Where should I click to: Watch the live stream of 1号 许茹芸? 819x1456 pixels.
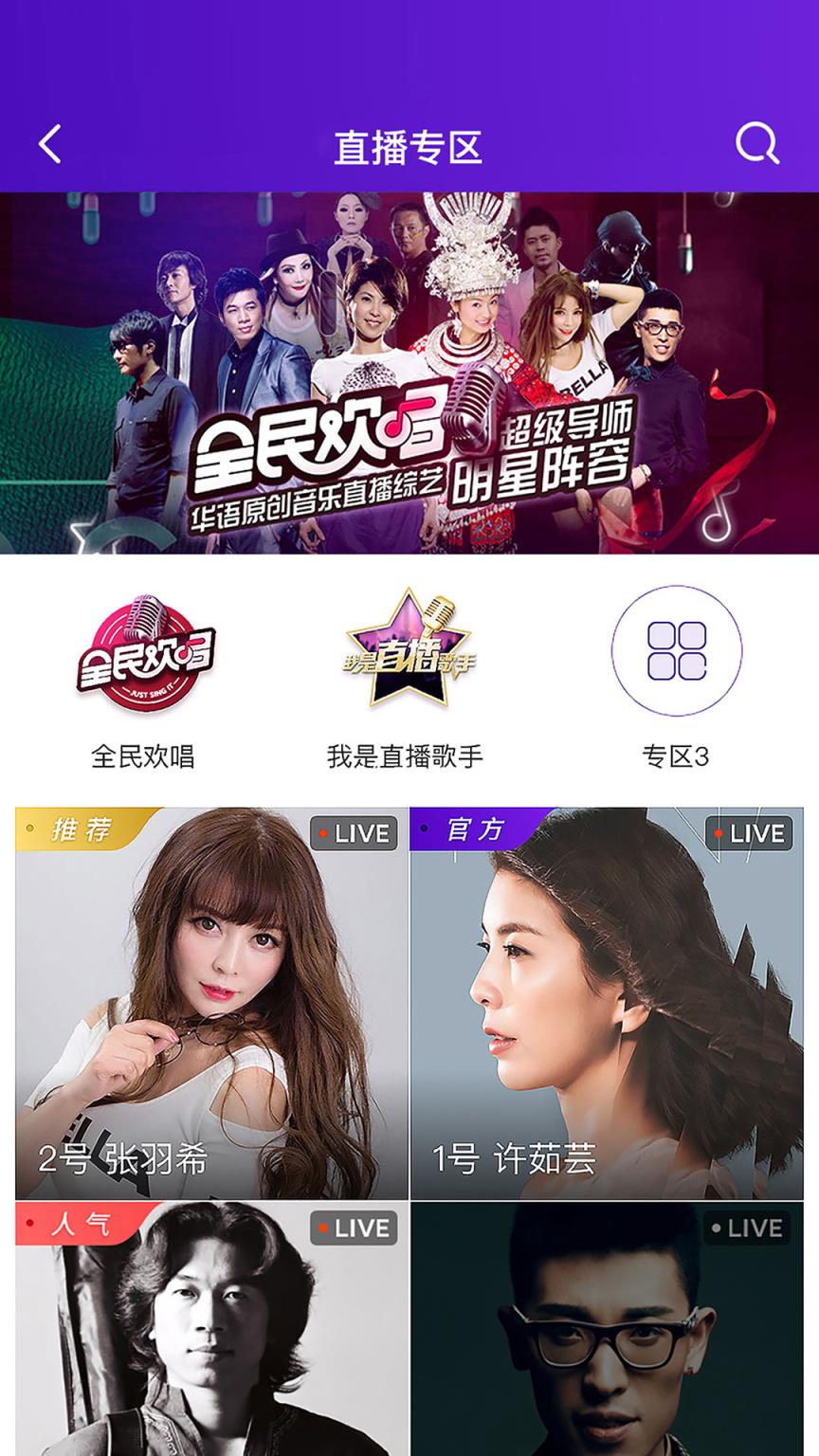(x=607, y=1003)
